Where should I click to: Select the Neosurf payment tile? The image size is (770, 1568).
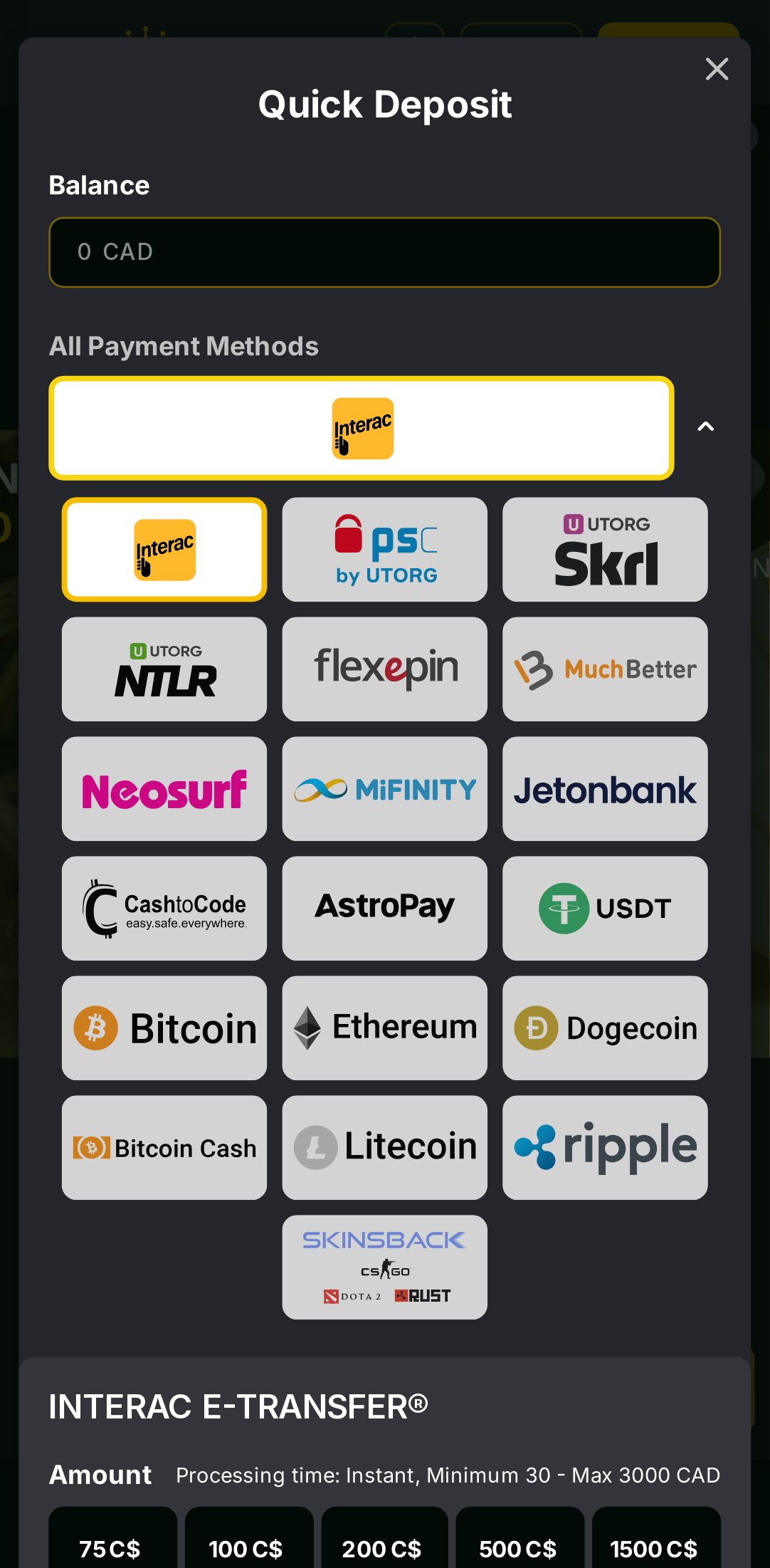coord(164,788)
